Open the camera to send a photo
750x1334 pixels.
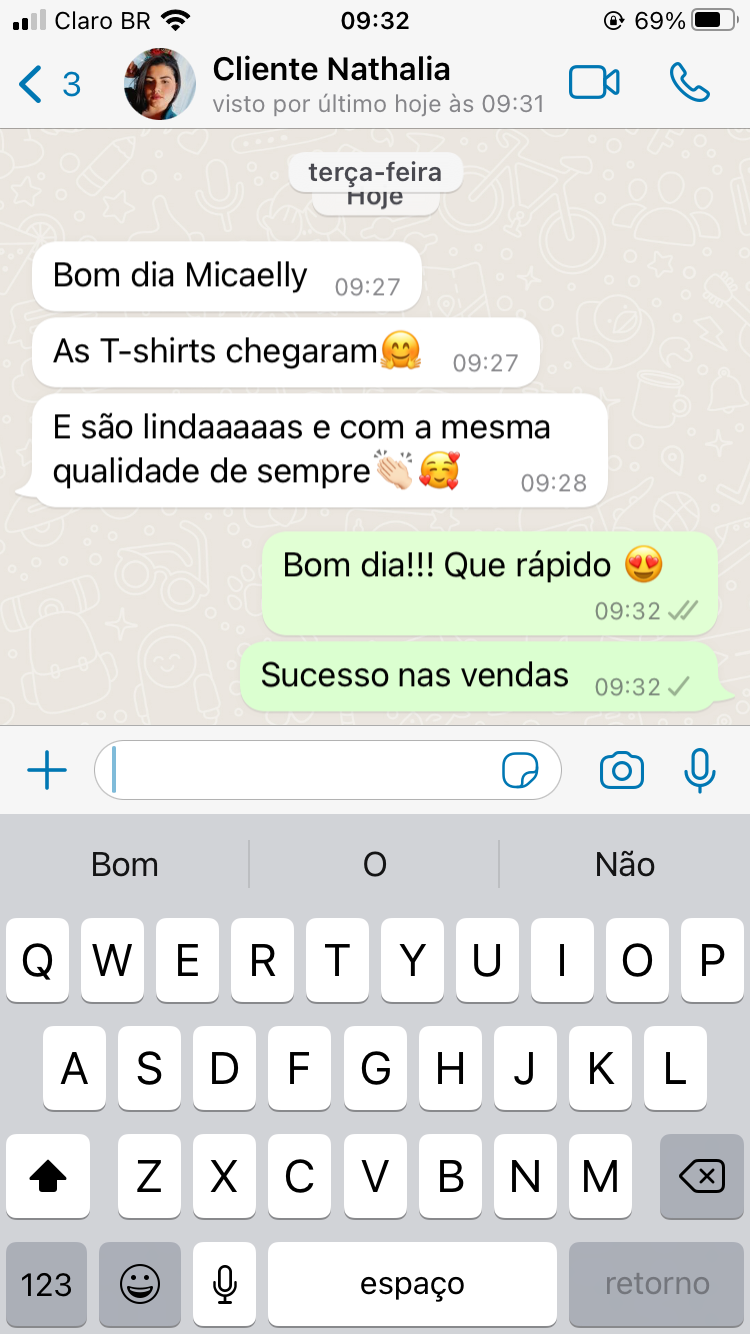[x=621, y=771]
